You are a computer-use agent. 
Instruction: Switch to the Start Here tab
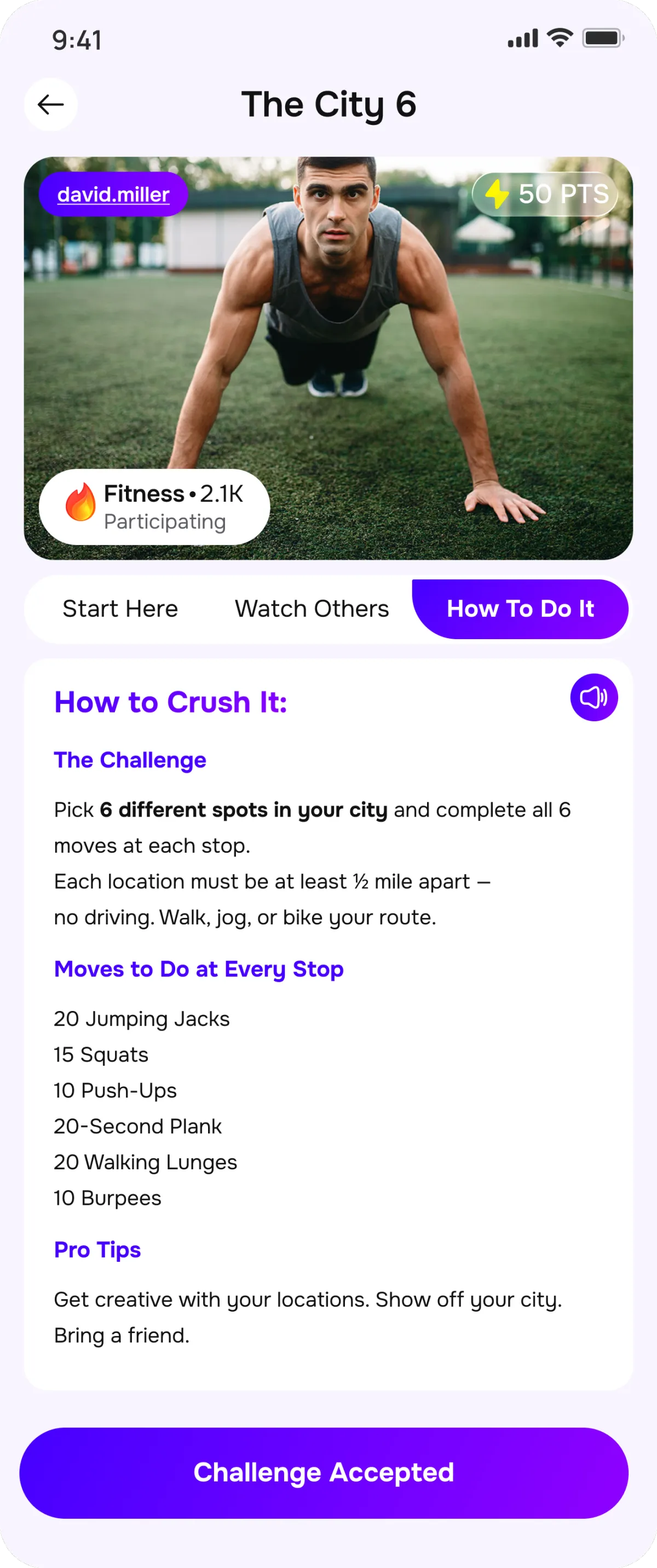(x=120, y=608)
